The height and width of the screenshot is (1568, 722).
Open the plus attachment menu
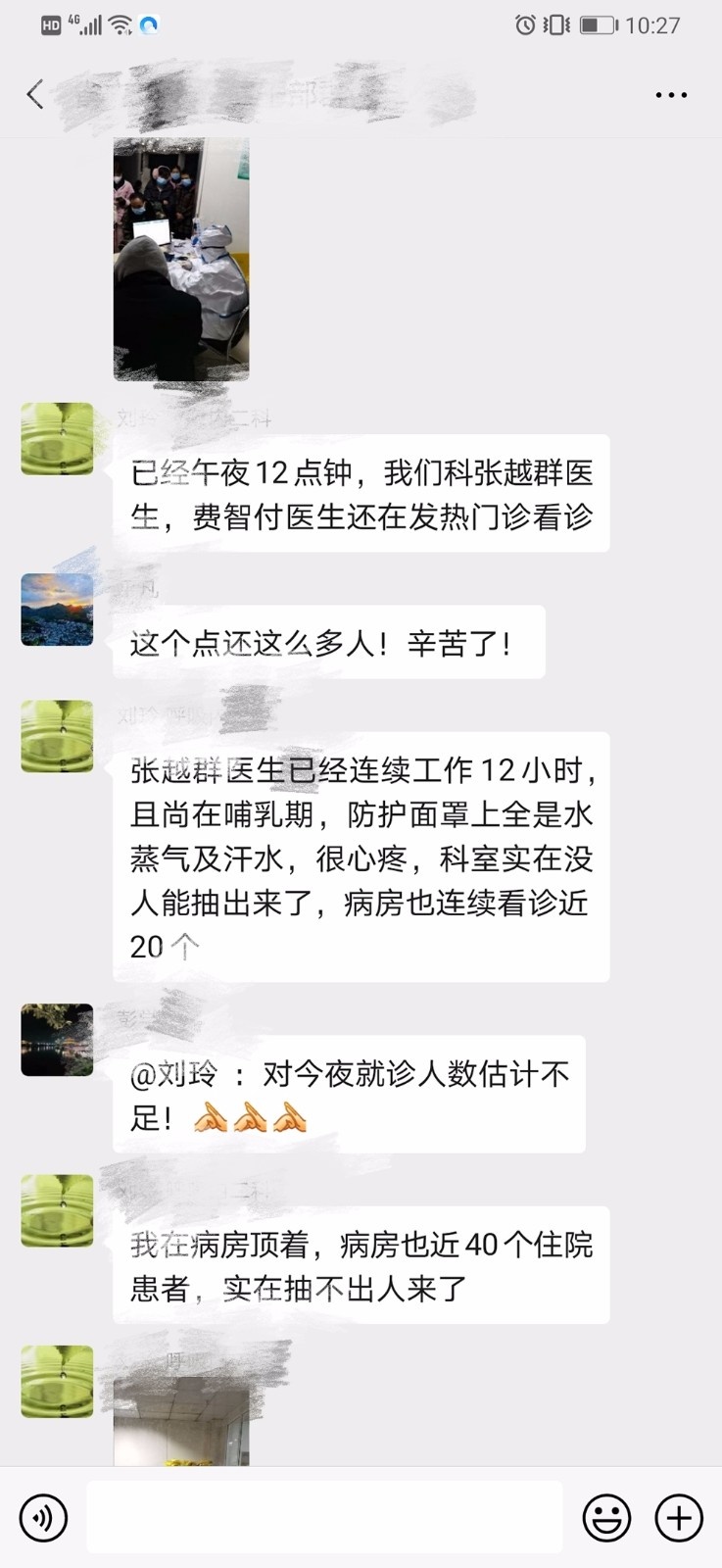[x=678, y=1518]
